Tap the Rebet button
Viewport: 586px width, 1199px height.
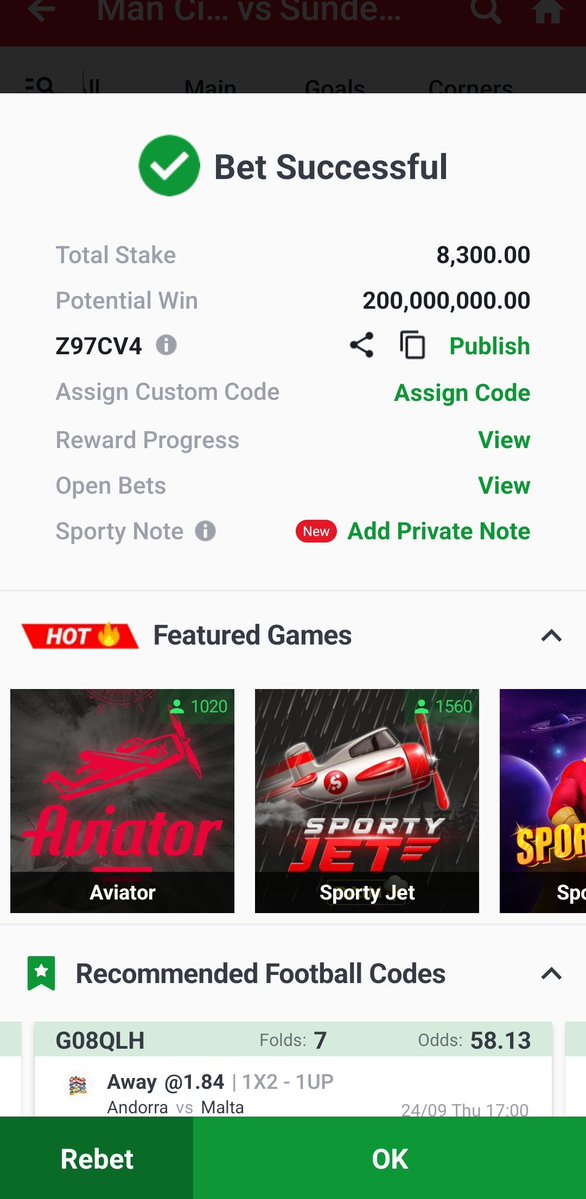click(96, 1158)
